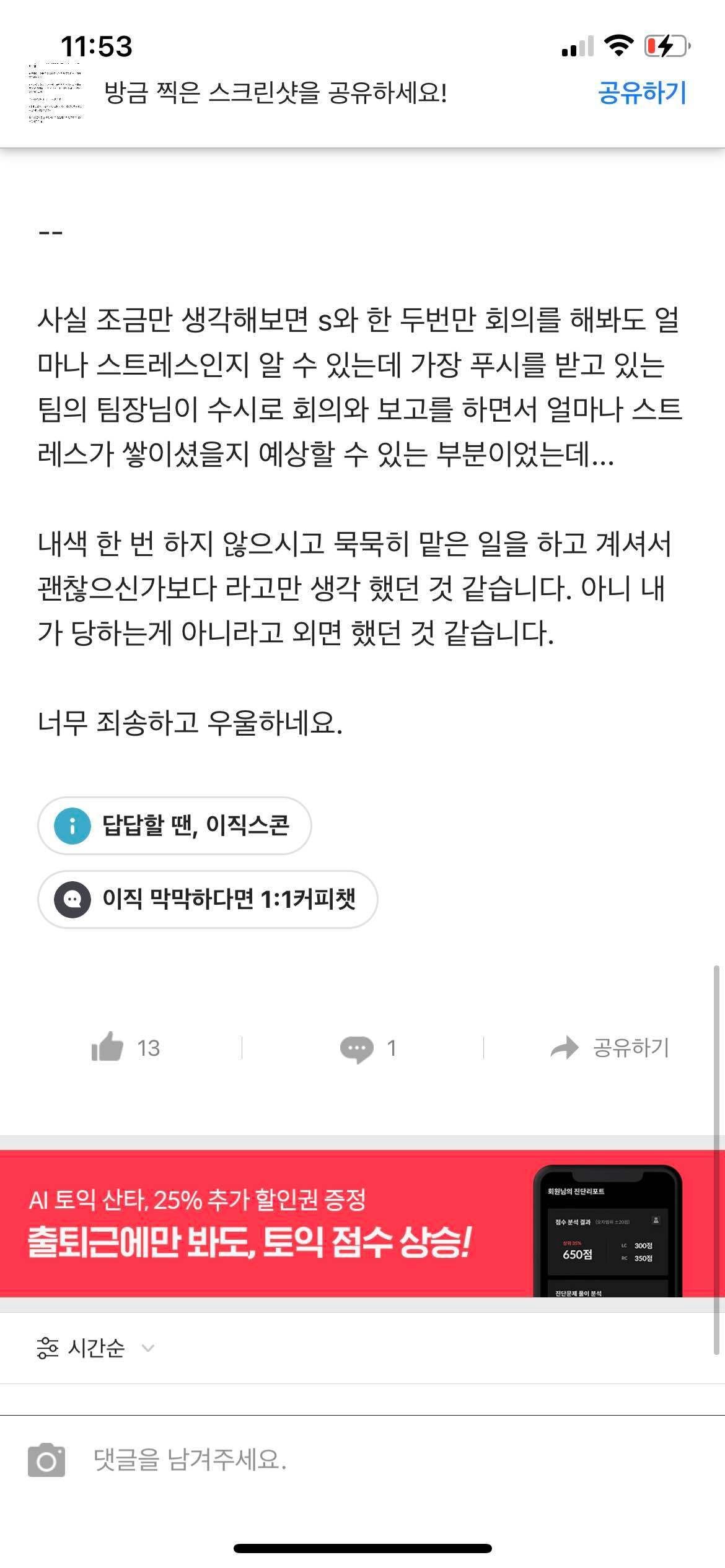Image resolution: width=725 pixels, height=1568 pixels.
Task: Tap the like count showing 13
Action: pyautogui.click(x=149, y=1047)
